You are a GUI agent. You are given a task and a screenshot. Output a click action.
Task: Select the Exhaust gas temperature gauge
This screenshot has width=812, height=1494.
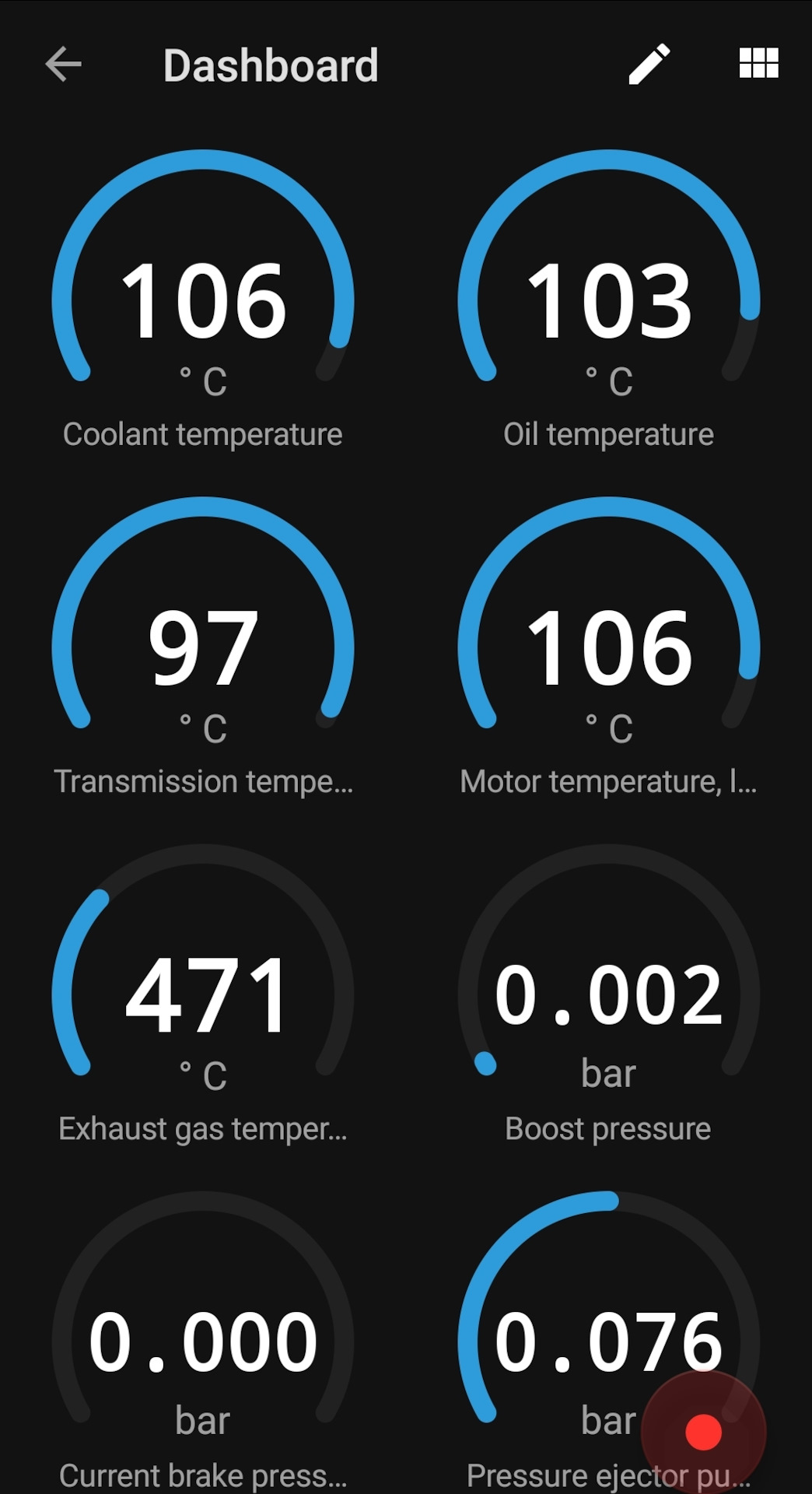coord(203,996)
